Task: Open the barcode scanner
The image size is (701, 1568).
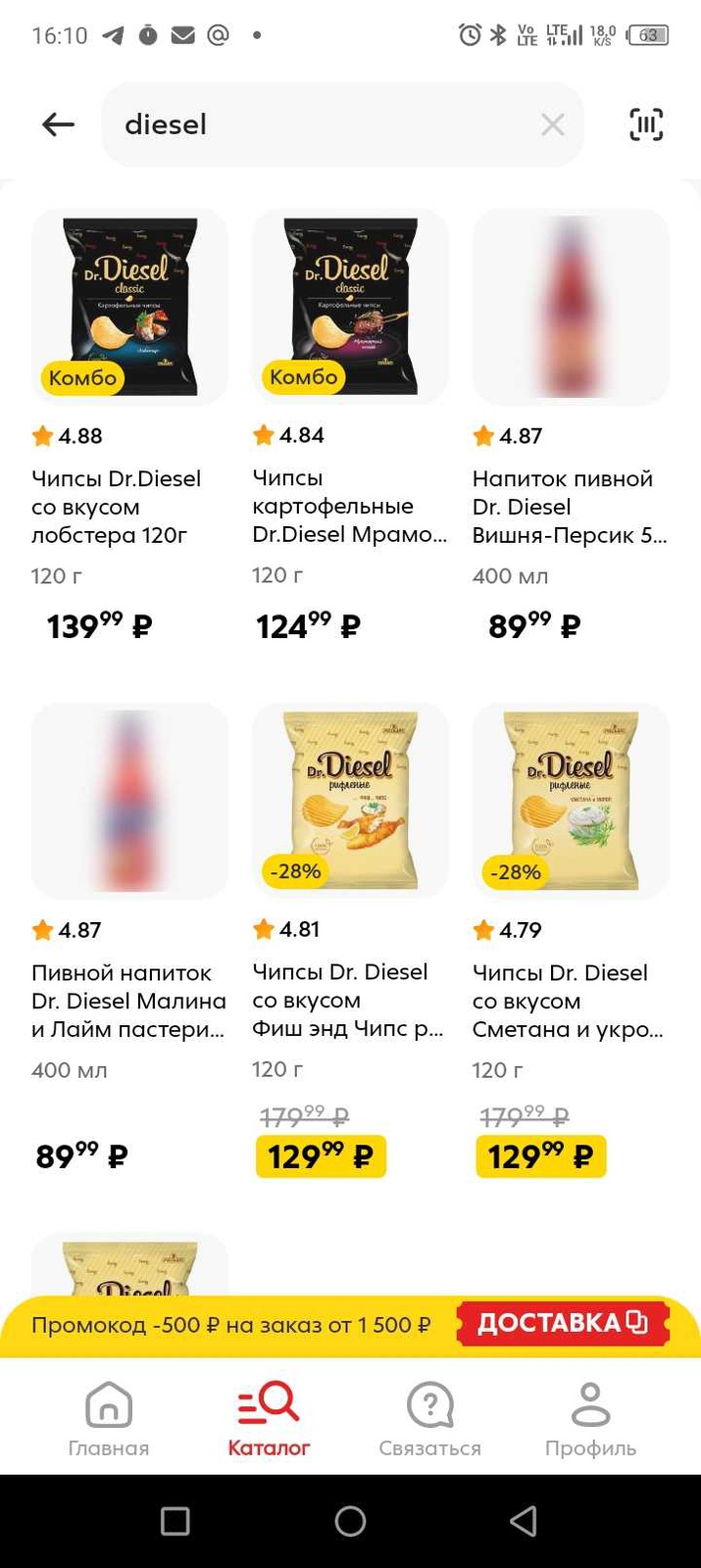Action: click(x=646, y=124)
